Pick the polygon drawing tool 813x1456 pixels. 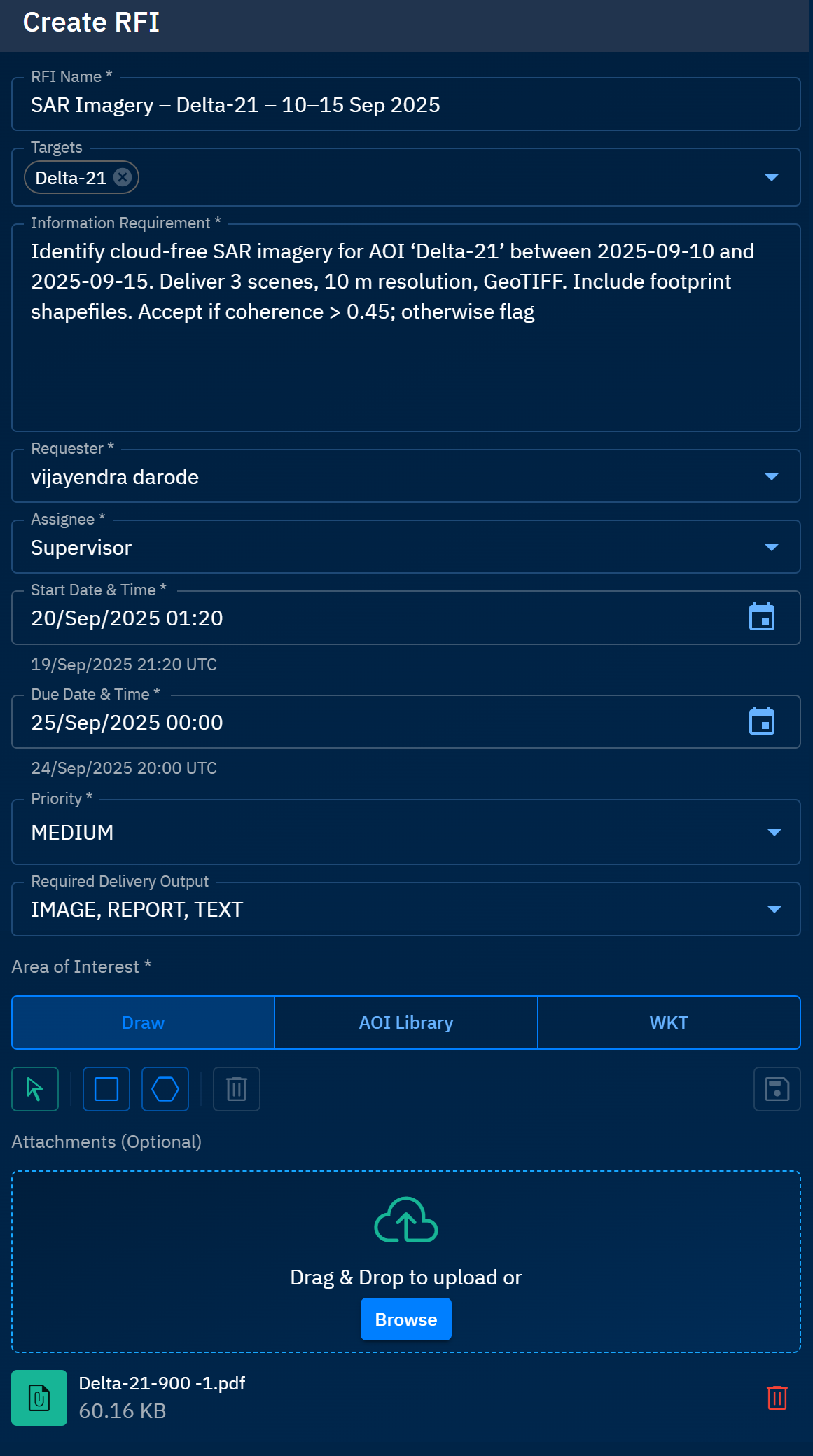[x=165, y=1089]
